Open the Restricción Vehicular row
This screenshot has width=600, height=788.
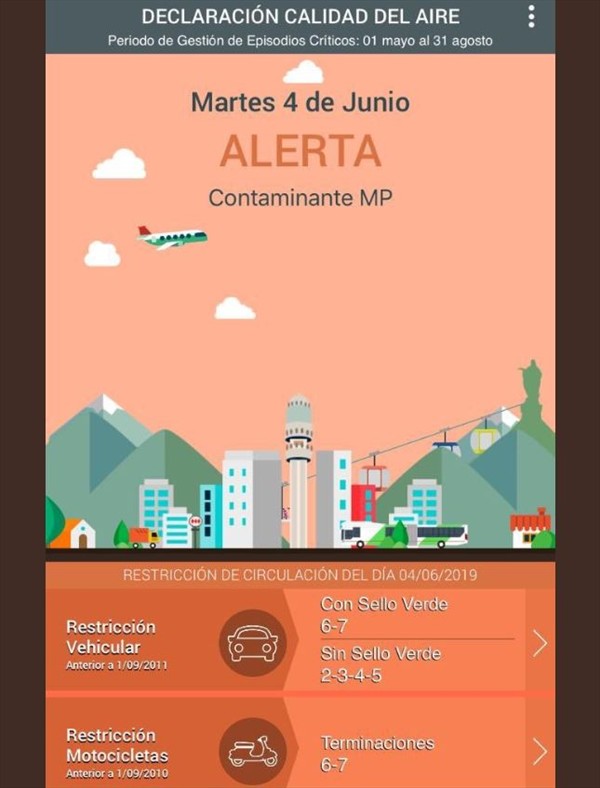click(300, 641)
